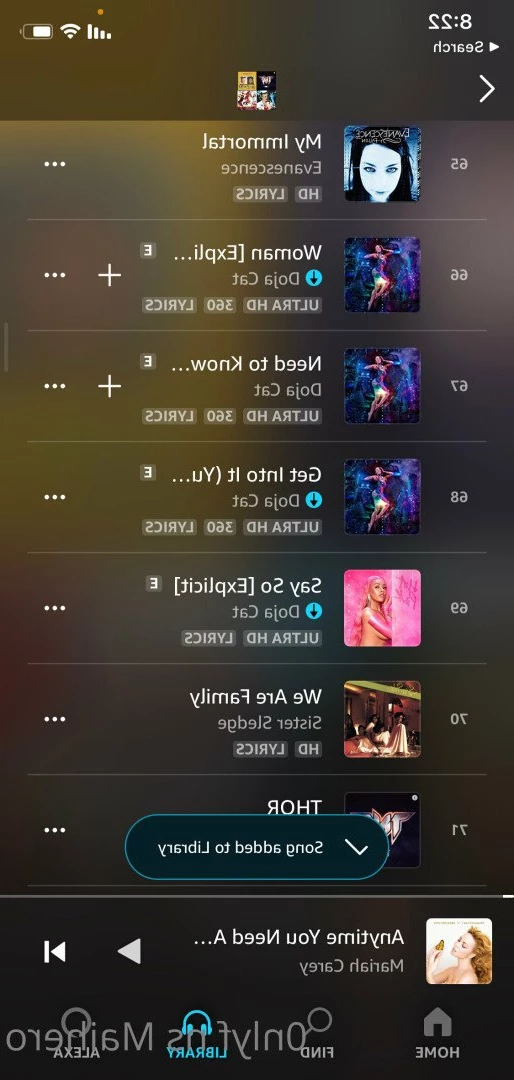514x1080 pixels.
Task: Open options for Get Into It
Action: (54, 497)
